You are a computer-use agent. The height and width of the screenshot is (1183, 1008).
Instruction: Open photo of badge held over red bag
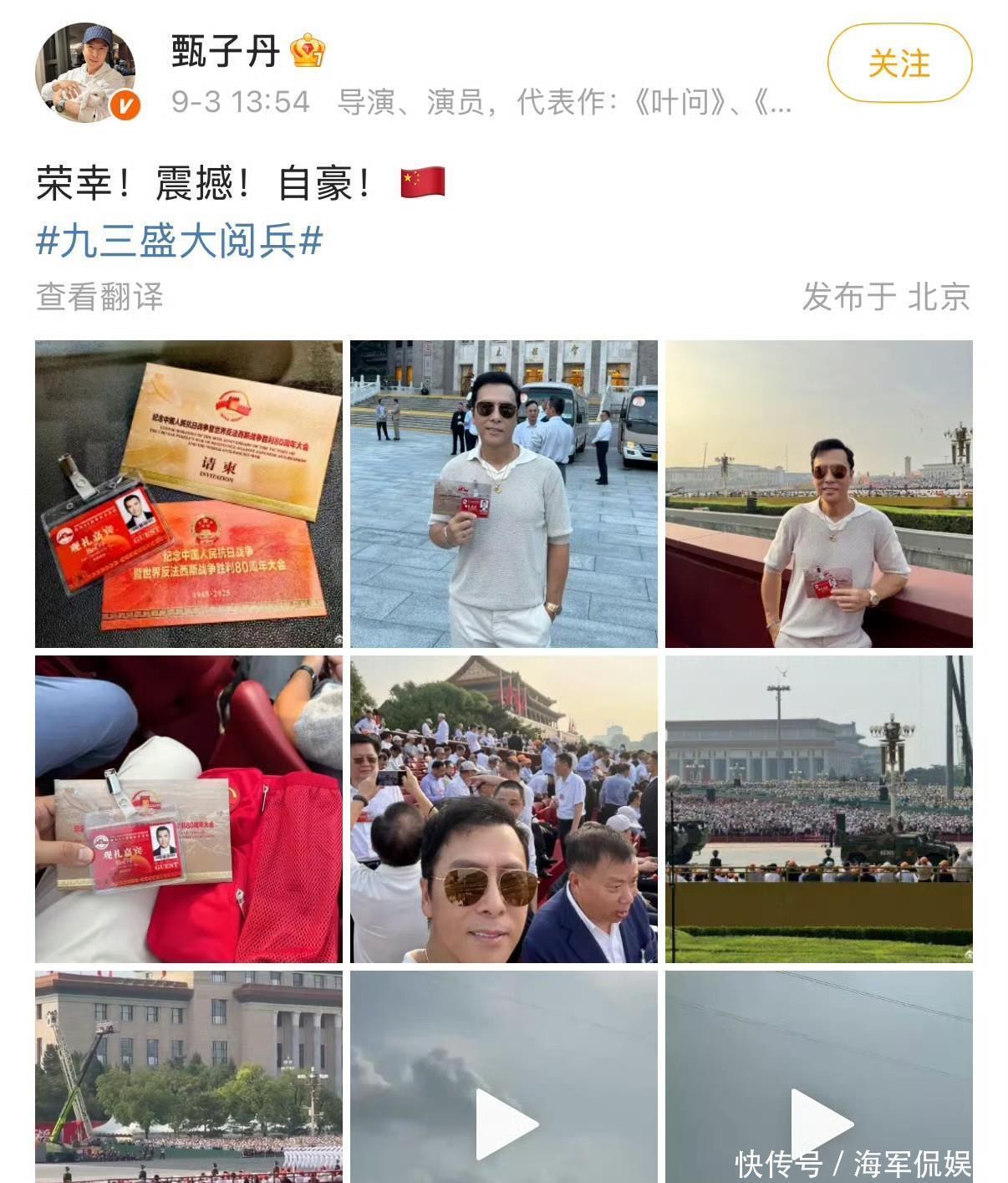click(189, 809)
